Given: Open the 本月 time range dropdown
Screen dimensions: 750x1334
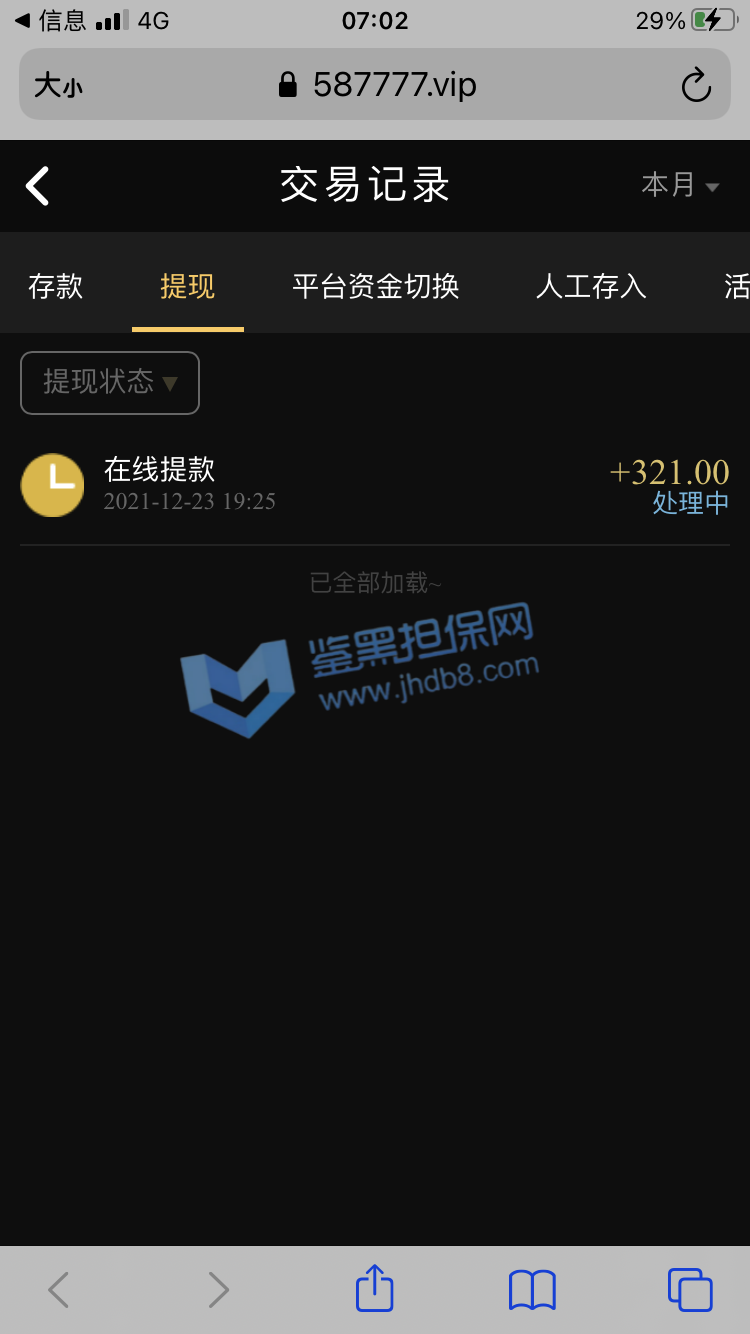Looking at the screenshot, I should tap(680, 185).
